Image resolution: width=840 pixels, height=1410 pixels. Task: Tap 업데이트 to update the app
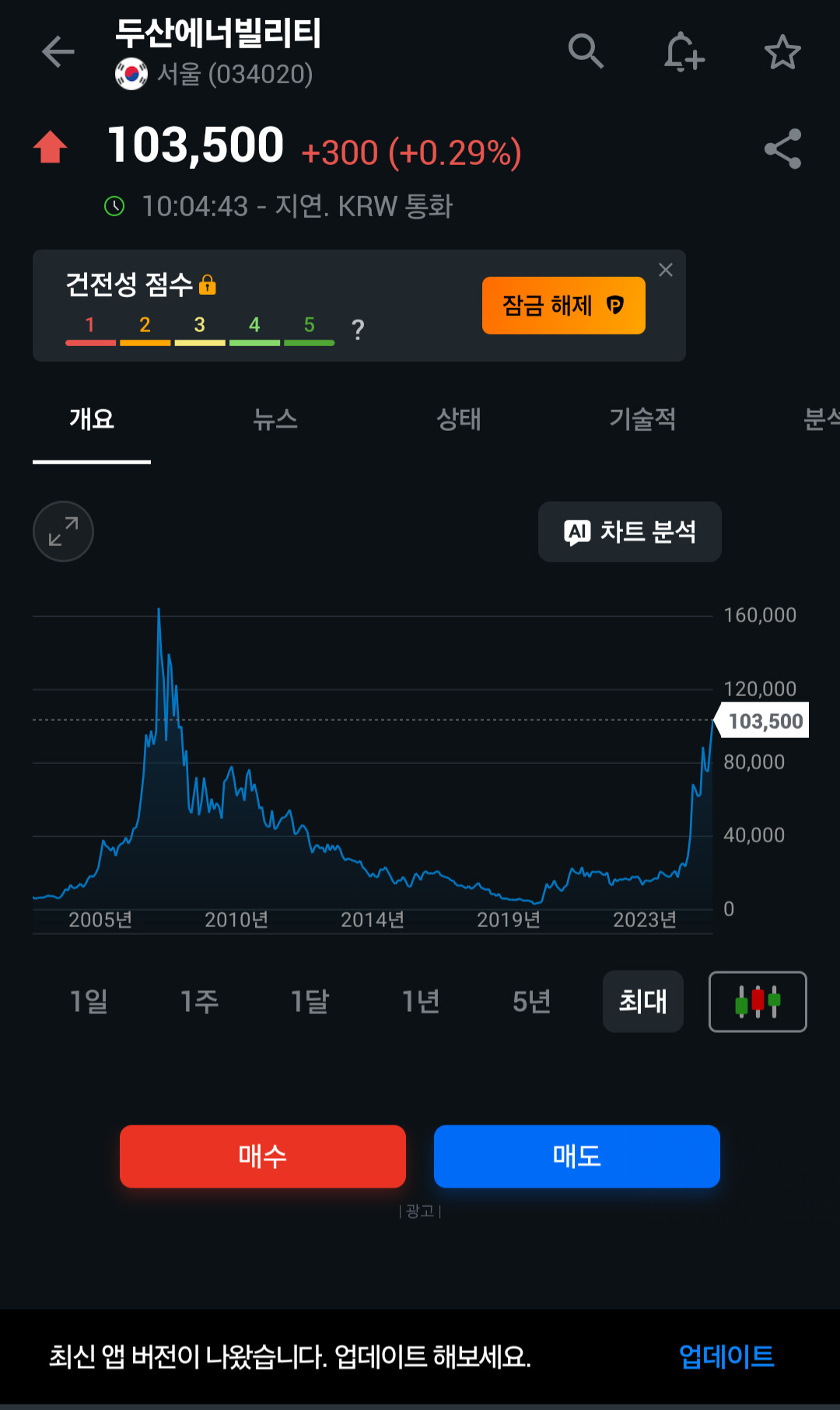click(726, 1356)
